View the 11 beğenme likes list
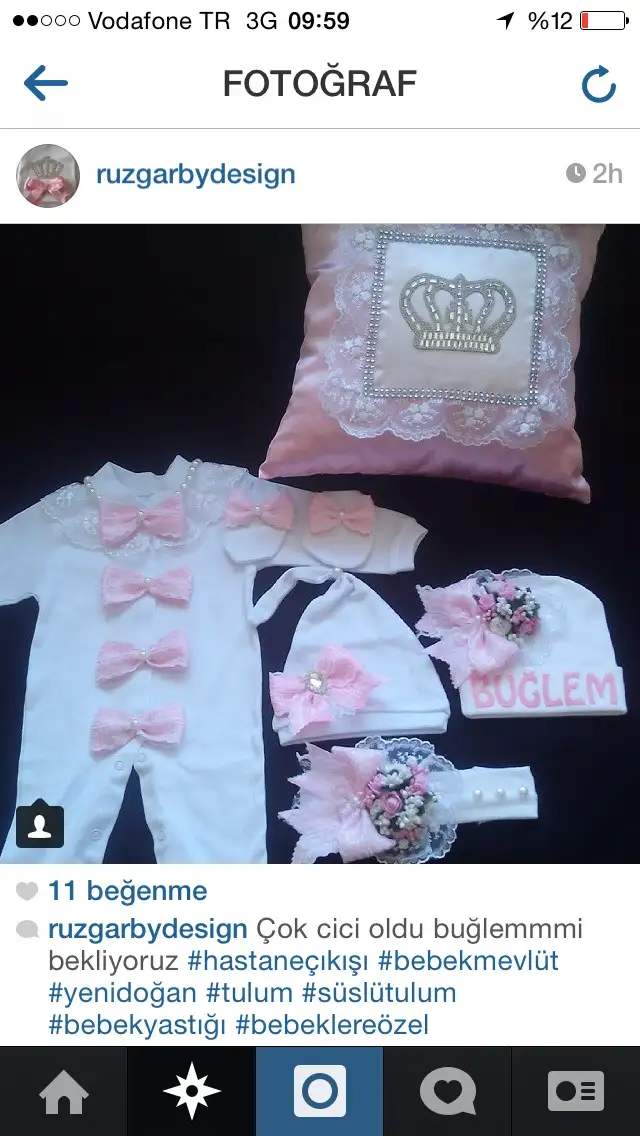This screenshot has width=640, height=1136. click(128, 891)
